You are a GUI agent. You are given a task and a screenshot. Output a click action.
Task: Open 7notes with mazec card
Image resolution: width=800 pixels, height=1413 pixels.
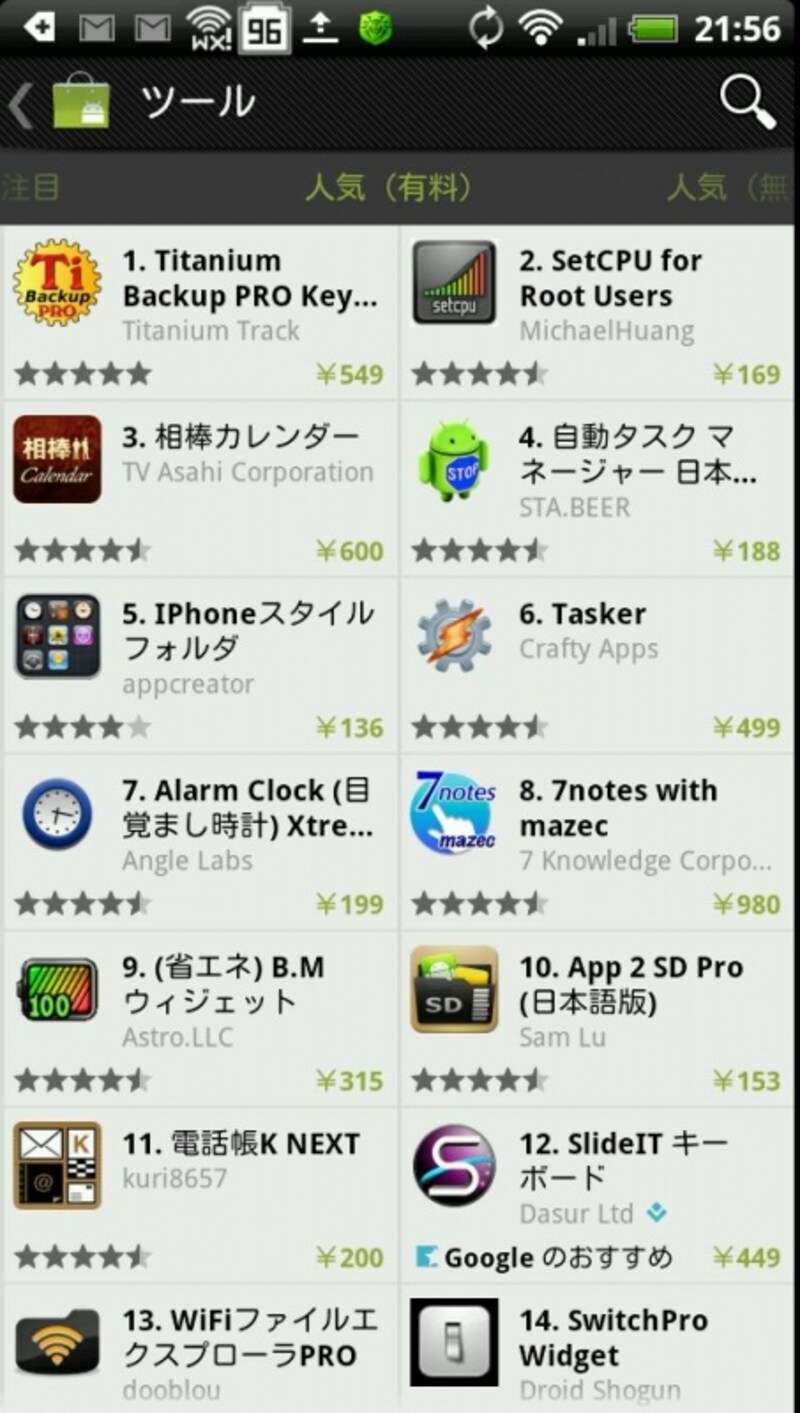coord(598,842)
